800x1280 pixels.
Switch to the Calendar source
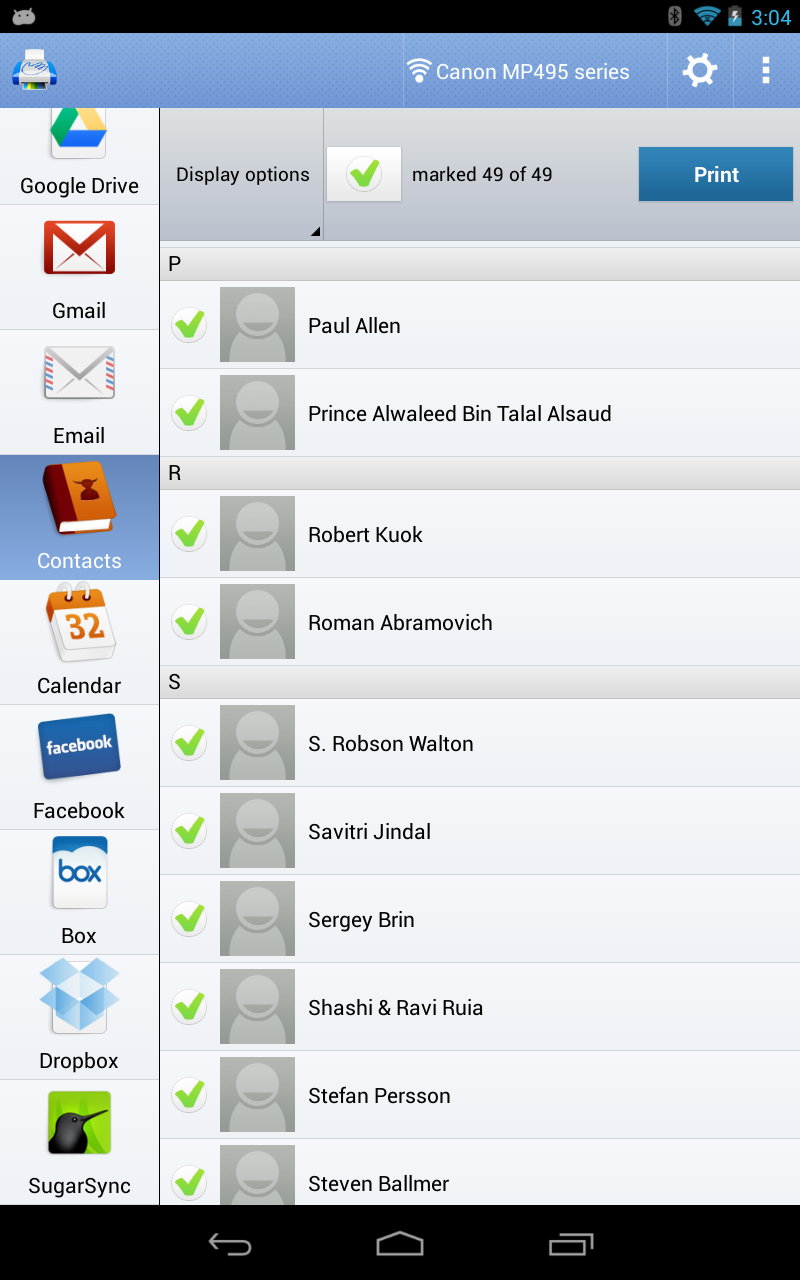(79, 642)
